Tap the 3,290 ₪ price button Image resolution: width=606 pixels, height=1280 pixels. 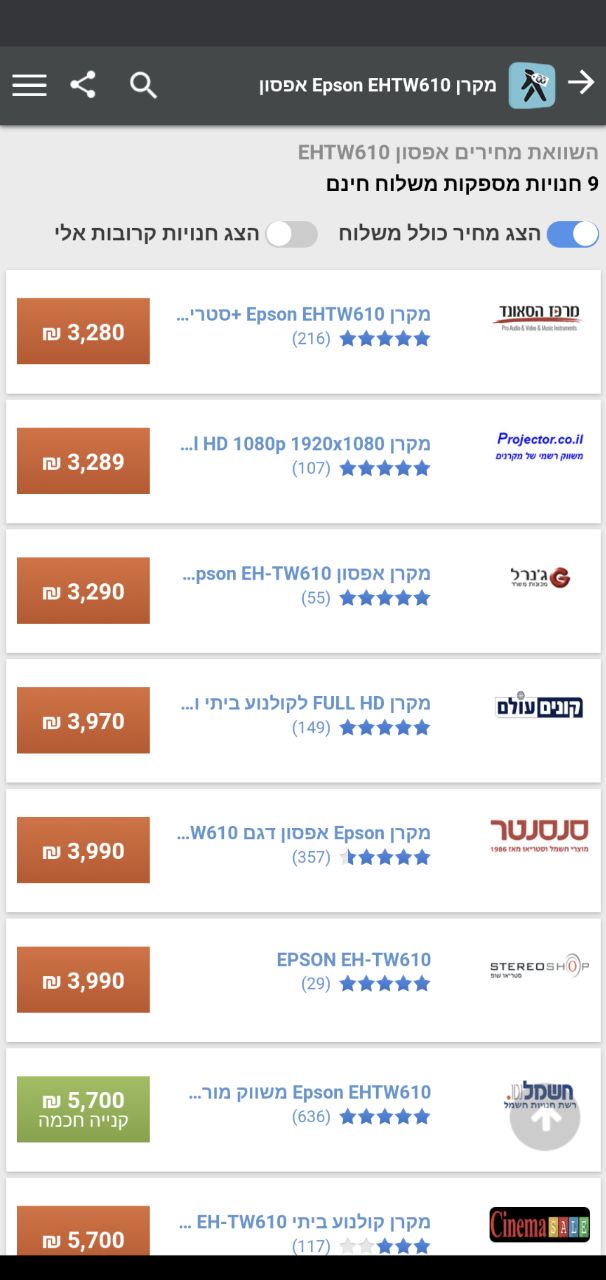(83, 591)
